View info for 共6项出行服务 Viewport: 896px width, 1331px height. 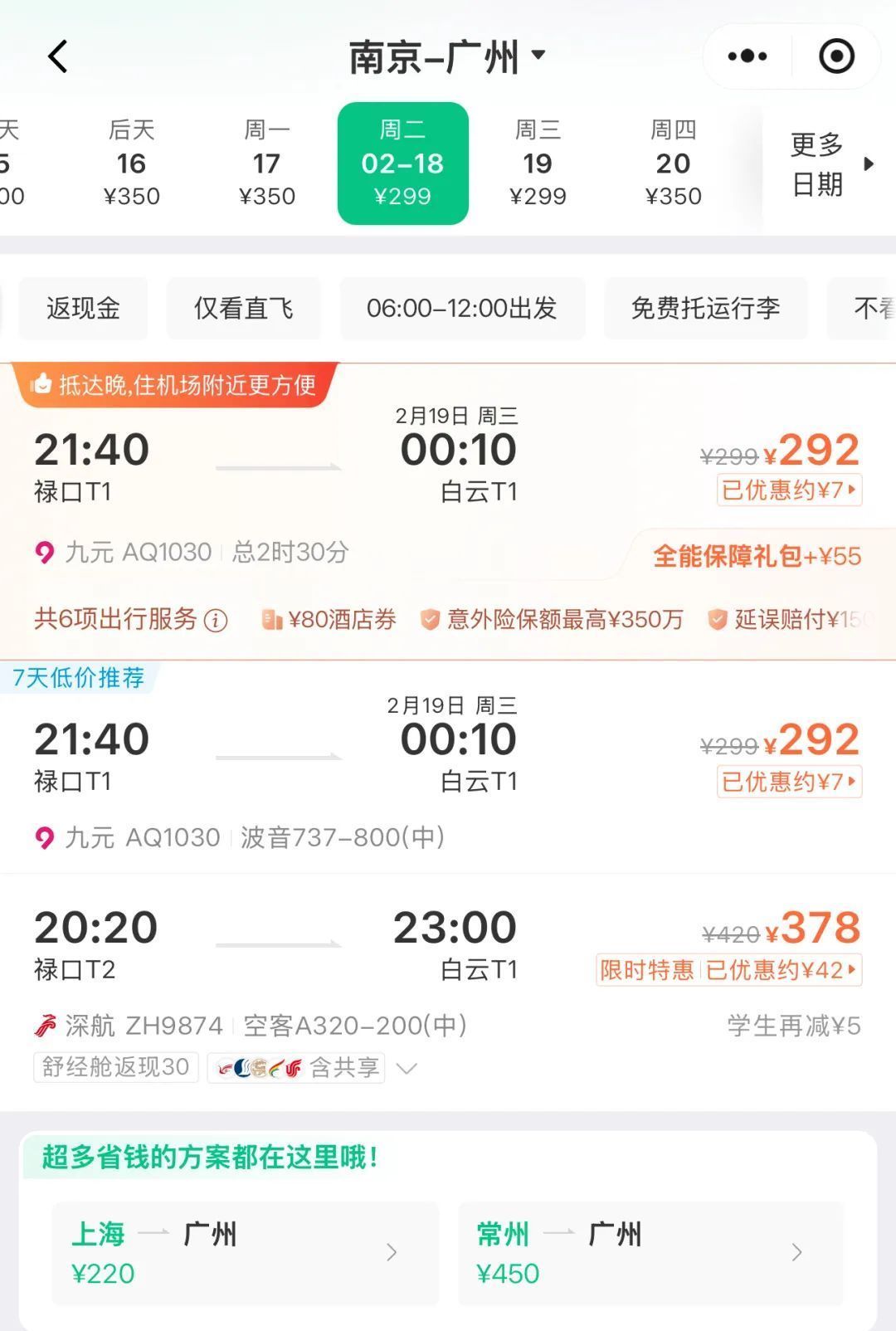(216, 621)
